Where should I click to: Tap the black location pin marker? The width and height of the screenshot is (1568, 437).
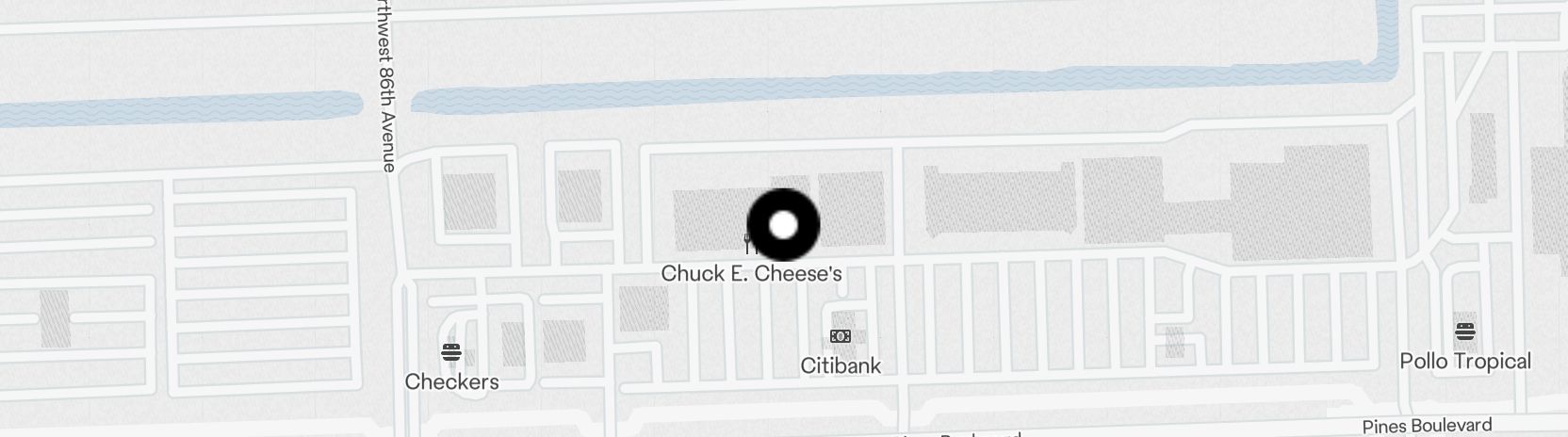tap(783, 225)
